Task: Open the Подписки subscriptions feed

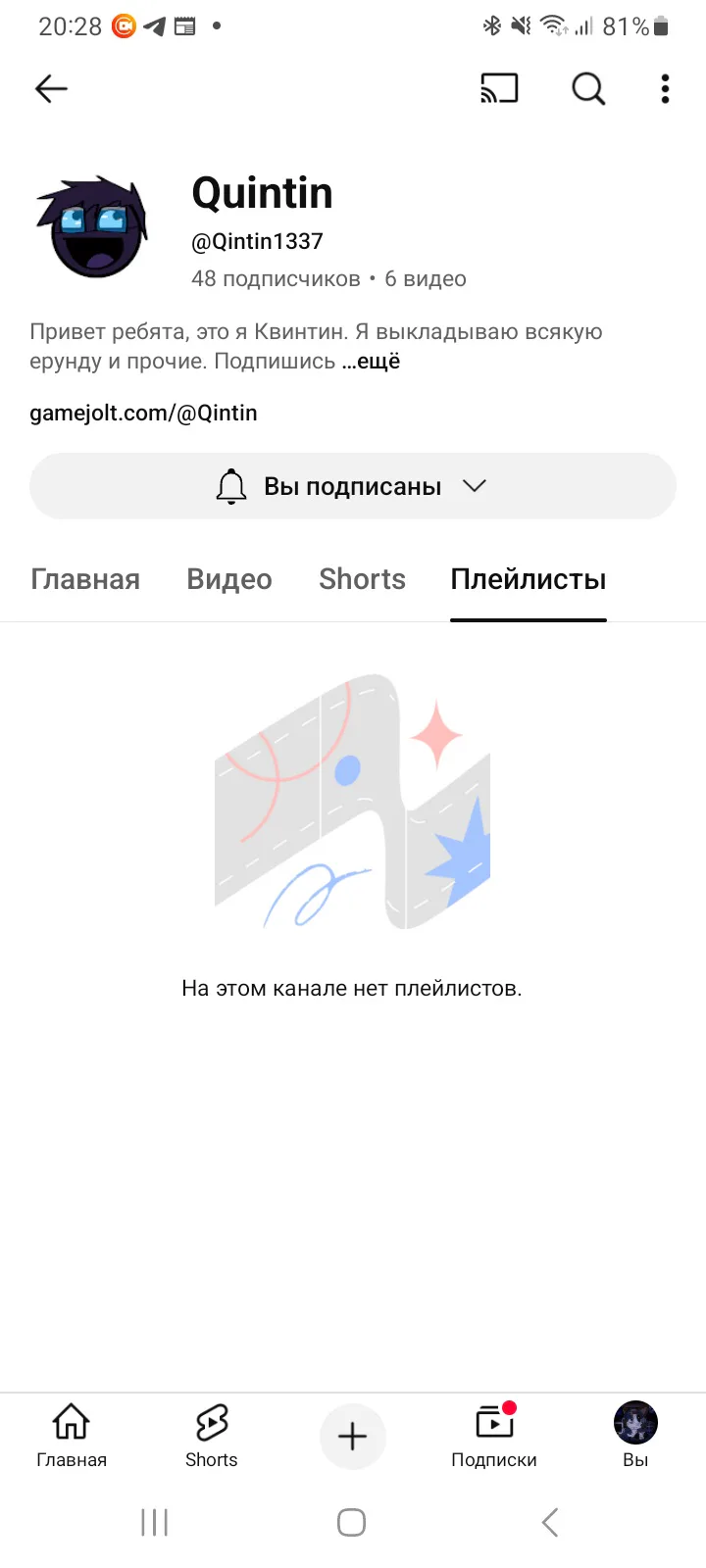Action: tap(494, 1436)
